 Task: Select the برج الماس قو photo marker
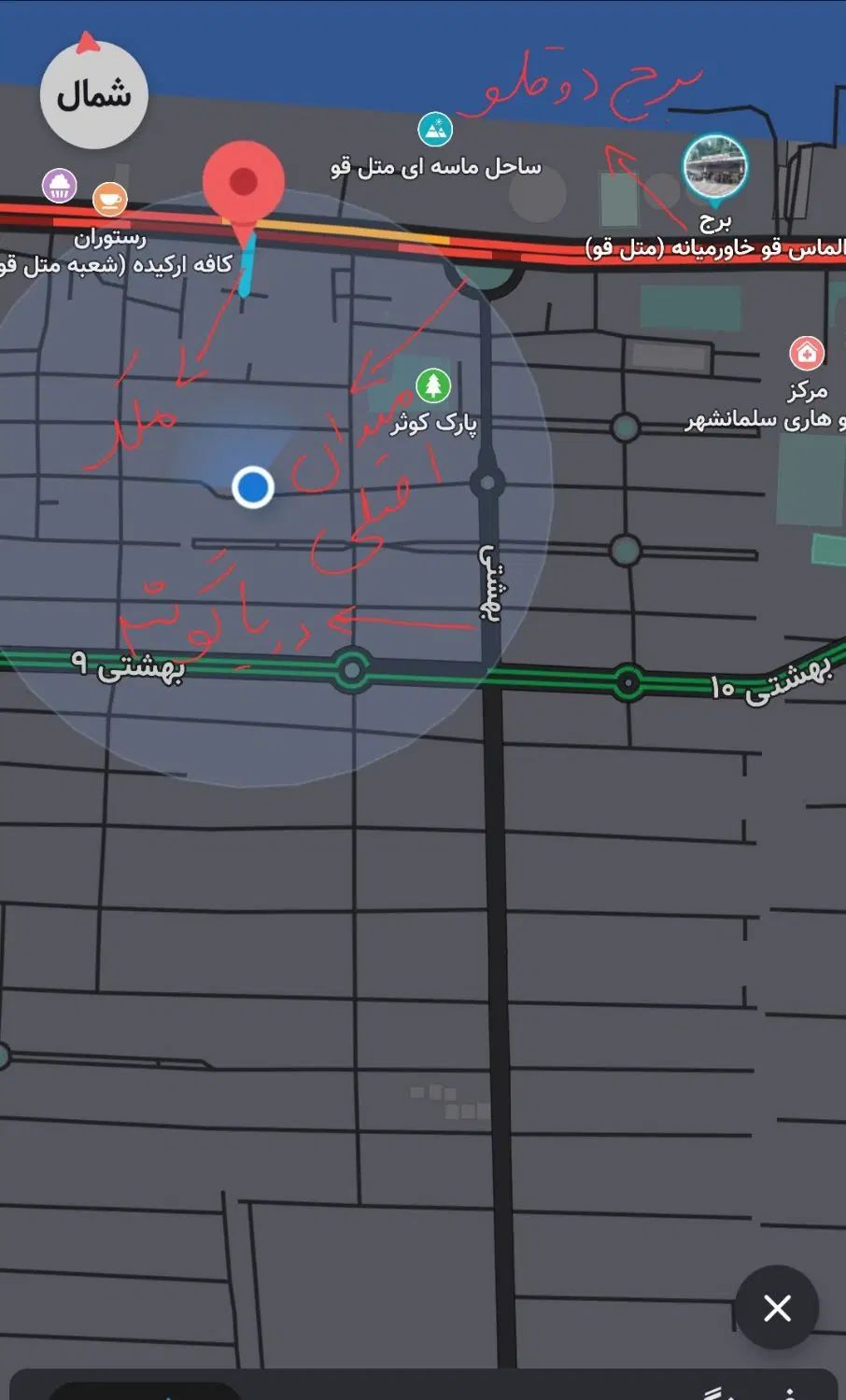[x=715, y=167]
